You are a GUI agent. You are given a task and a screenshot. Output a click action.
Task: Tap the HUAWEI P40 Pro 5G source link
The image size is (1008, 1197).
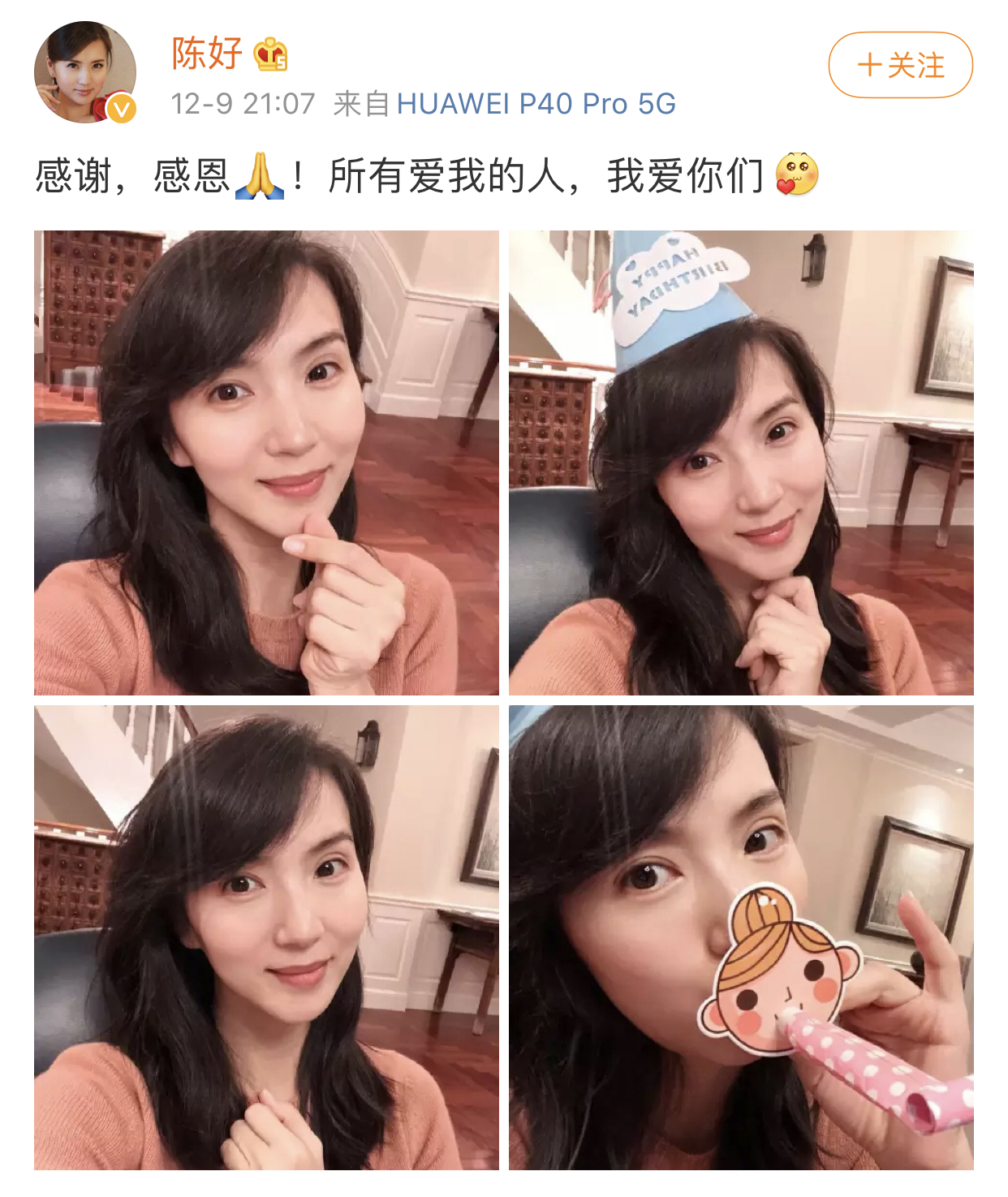tap(536, 104)
